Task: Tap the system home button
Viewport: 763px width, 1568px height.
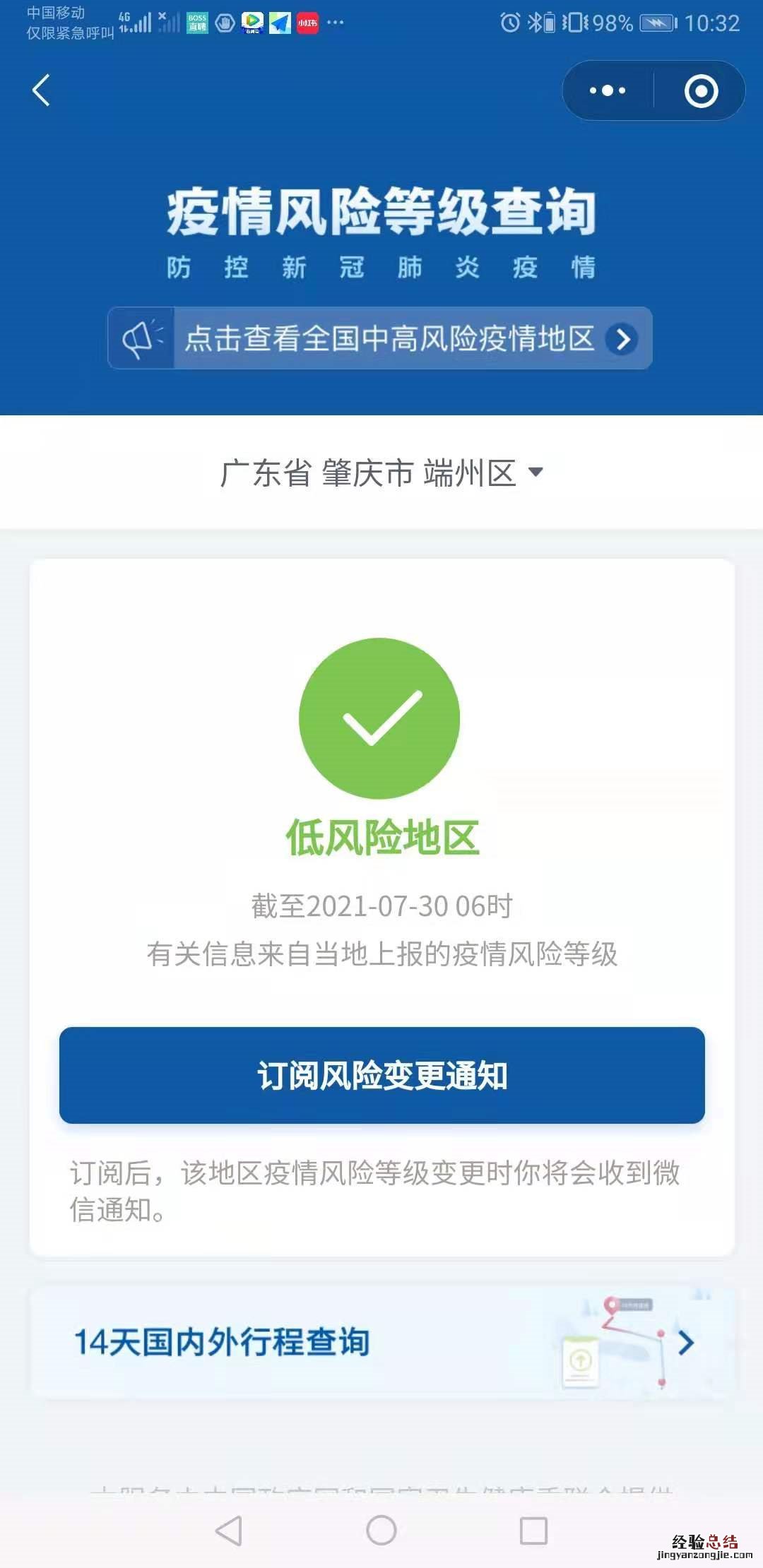Action: tap(381, 1530)
